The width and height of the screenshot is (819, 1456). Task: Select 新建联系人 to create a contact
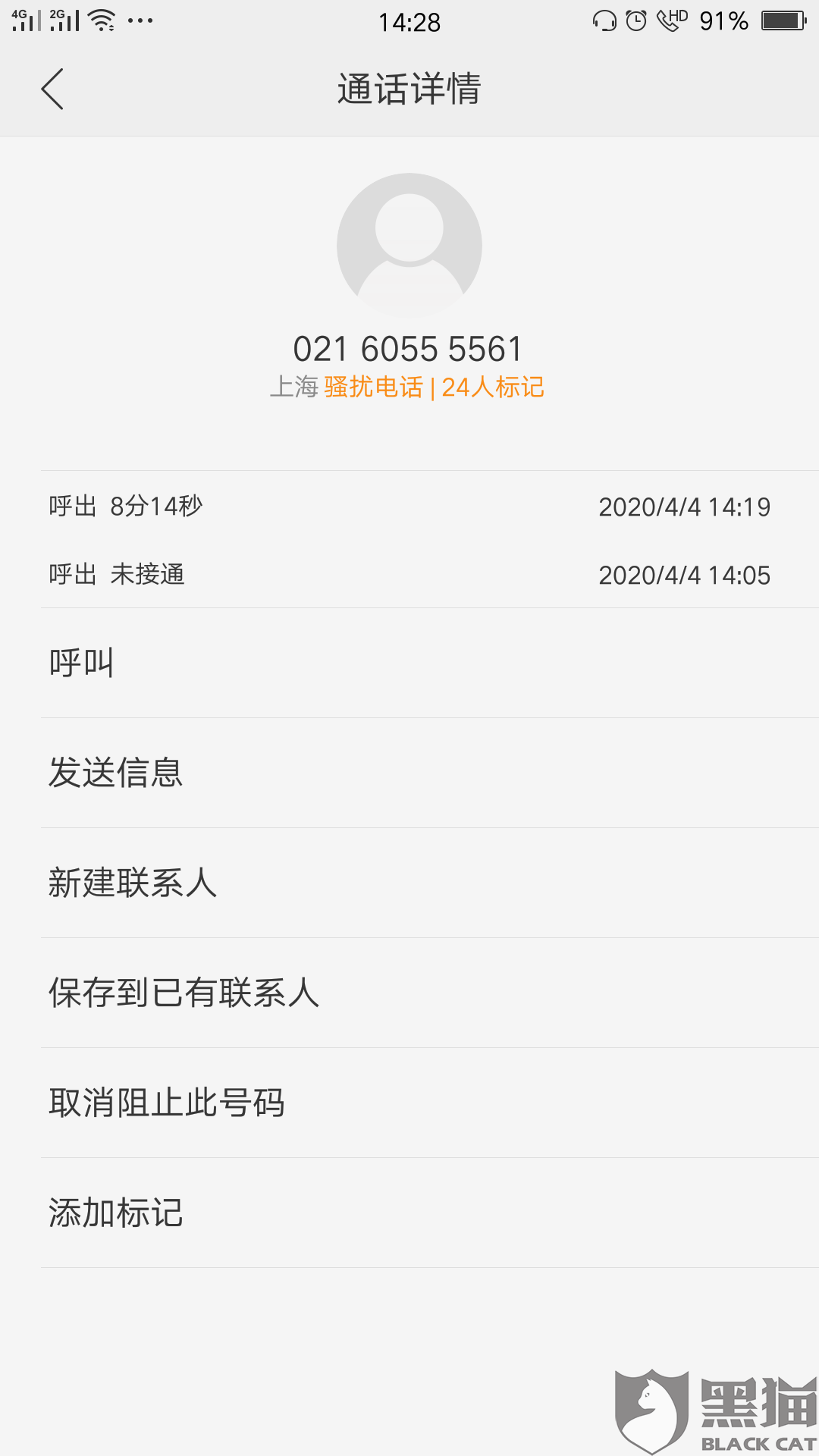[x=133, y=883]
